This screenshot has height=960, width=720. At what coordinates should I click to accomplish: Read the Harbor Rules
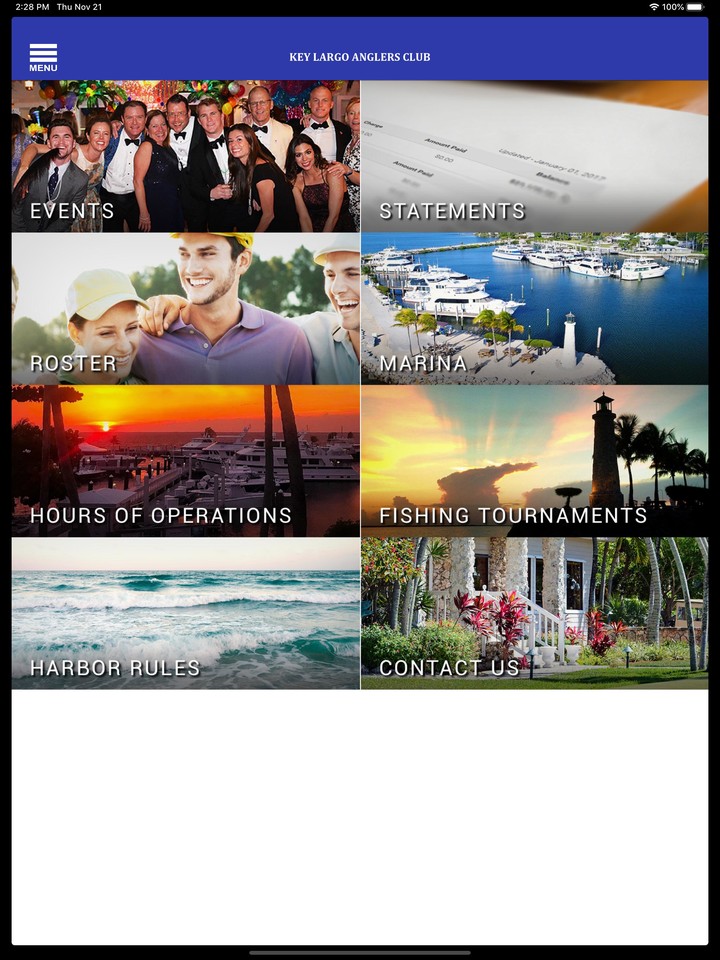pyautogui.click(x=185, y=613)
